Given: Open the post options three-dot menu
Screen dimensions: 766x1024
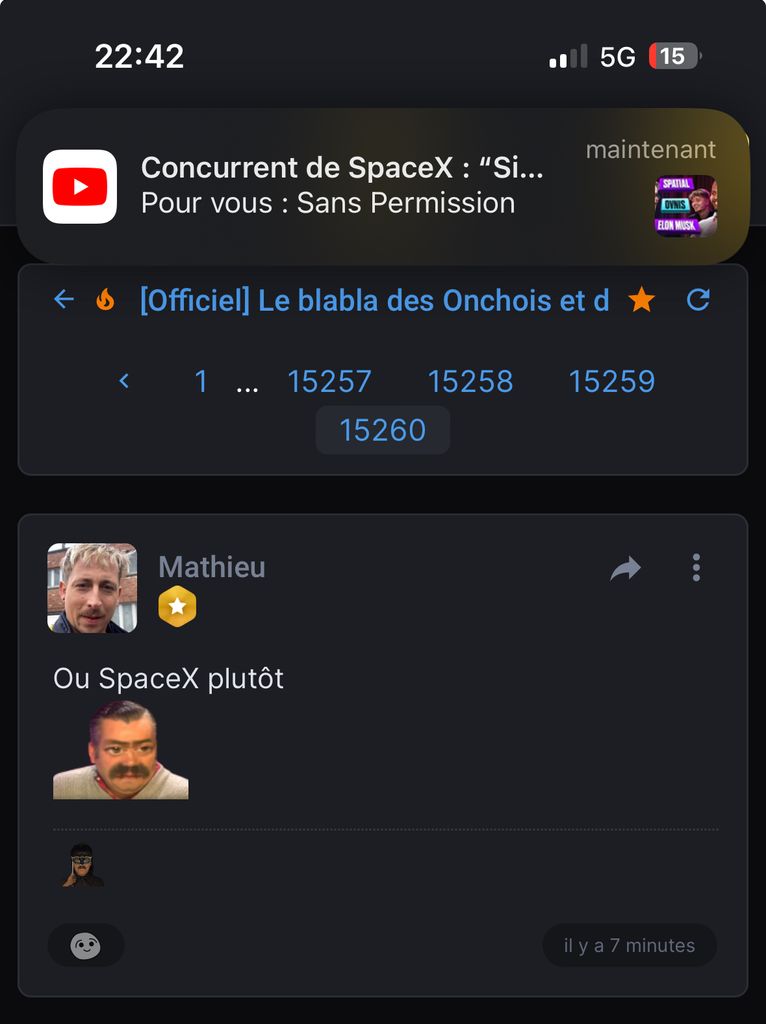Looking at the screenshot, I should tap(696, 568).
